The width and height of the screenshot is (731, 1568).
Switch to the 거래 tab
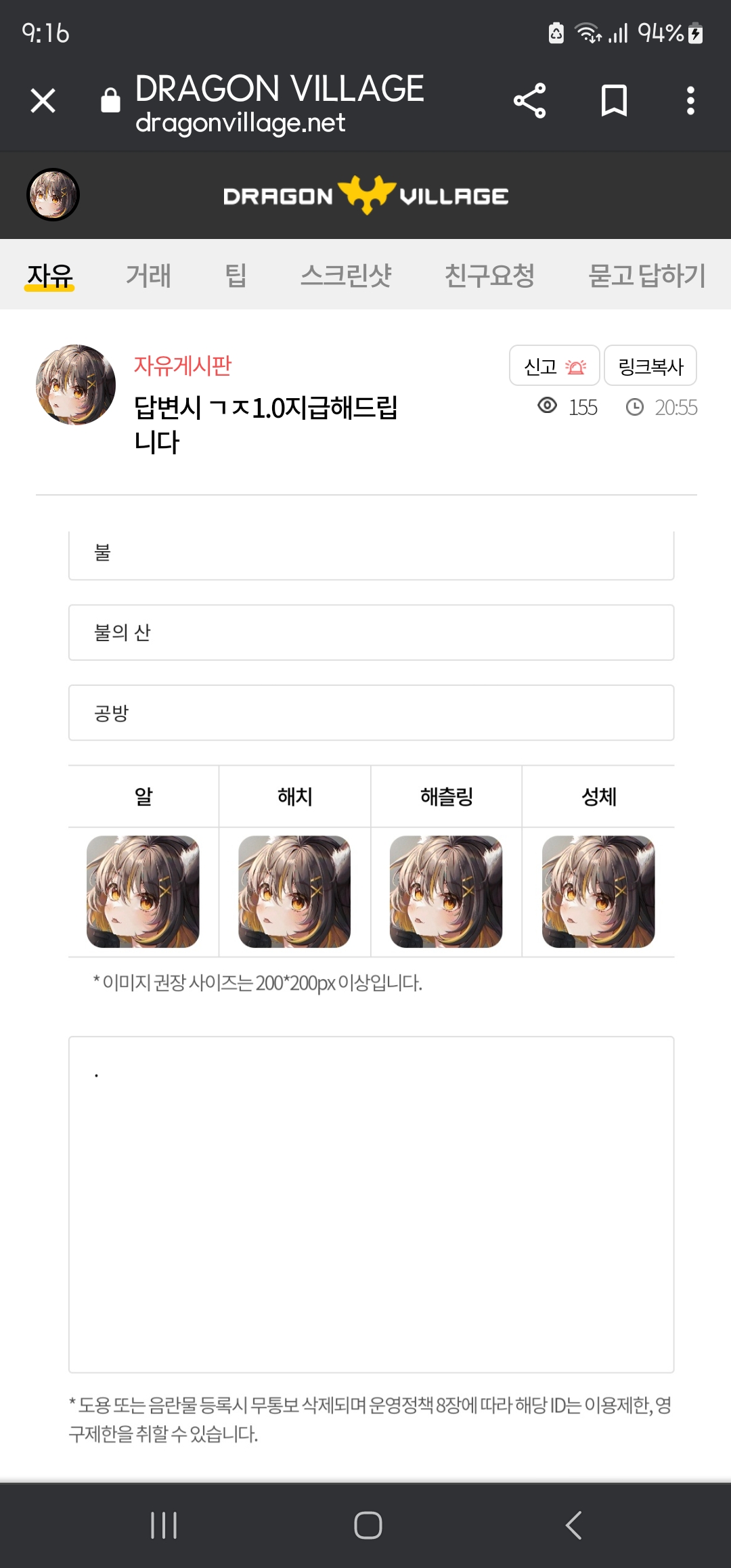[148, 276]
